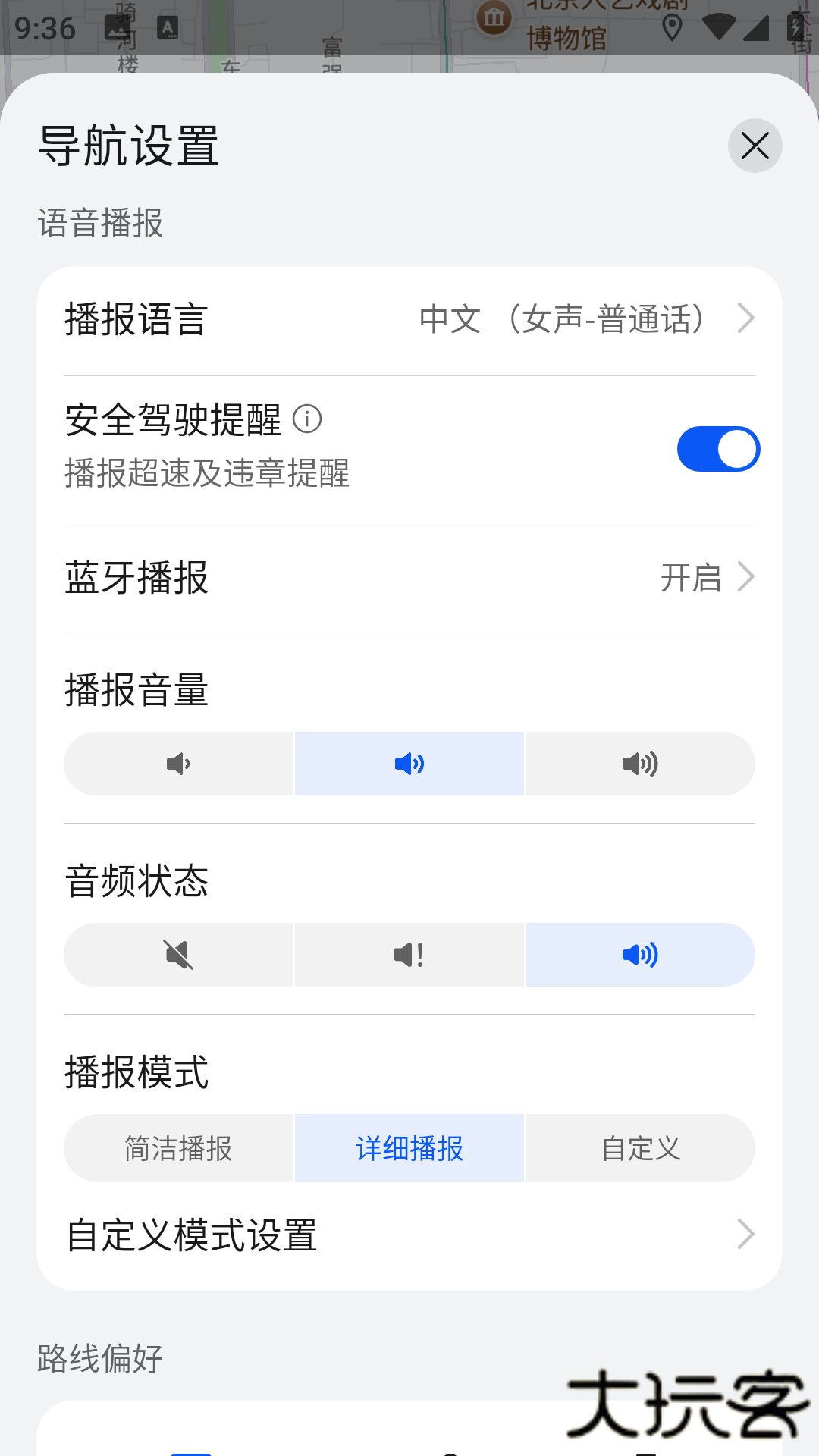Mute audio via the crossed speaker icon
Screen dimensions: 819x1456
point(178,955)
